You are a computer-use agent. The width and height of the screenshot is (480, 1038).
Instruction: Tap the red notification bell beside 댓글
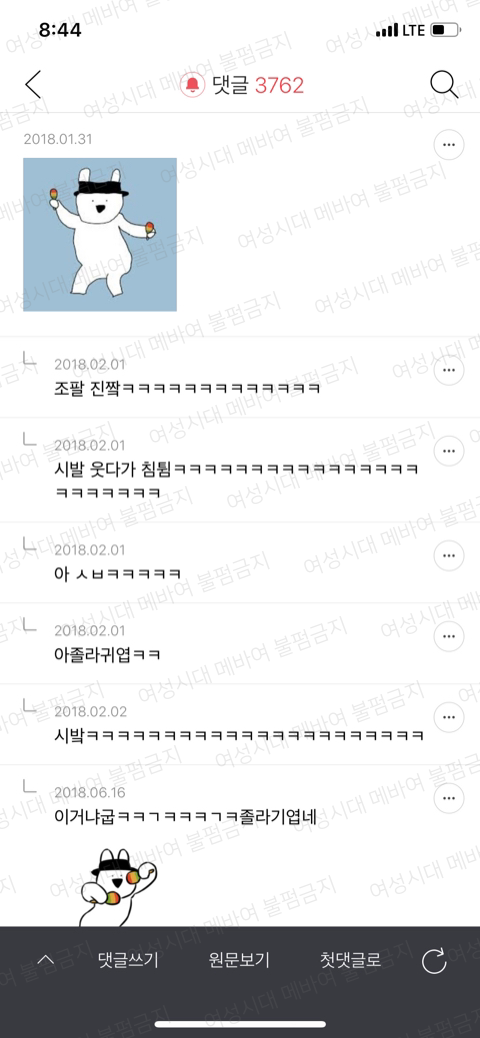pyautogui.click(x=193, y=85)
